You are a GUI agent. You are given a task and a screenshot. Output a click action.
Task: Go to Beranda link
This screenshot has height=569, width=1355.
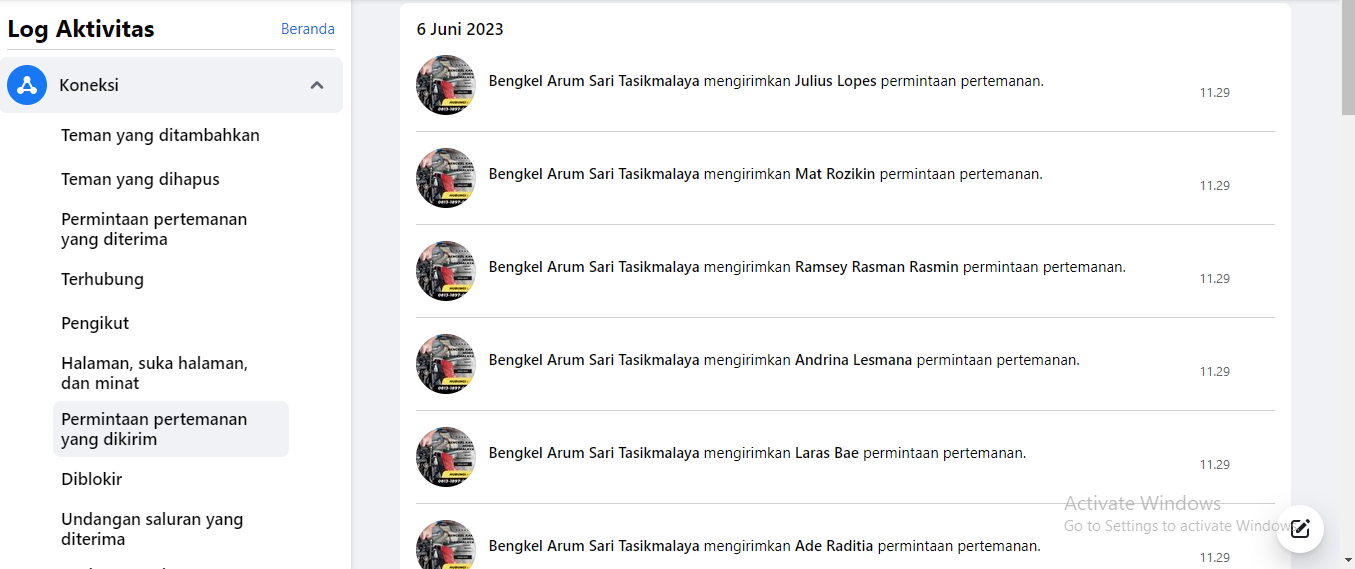click(x=307, y=29)
